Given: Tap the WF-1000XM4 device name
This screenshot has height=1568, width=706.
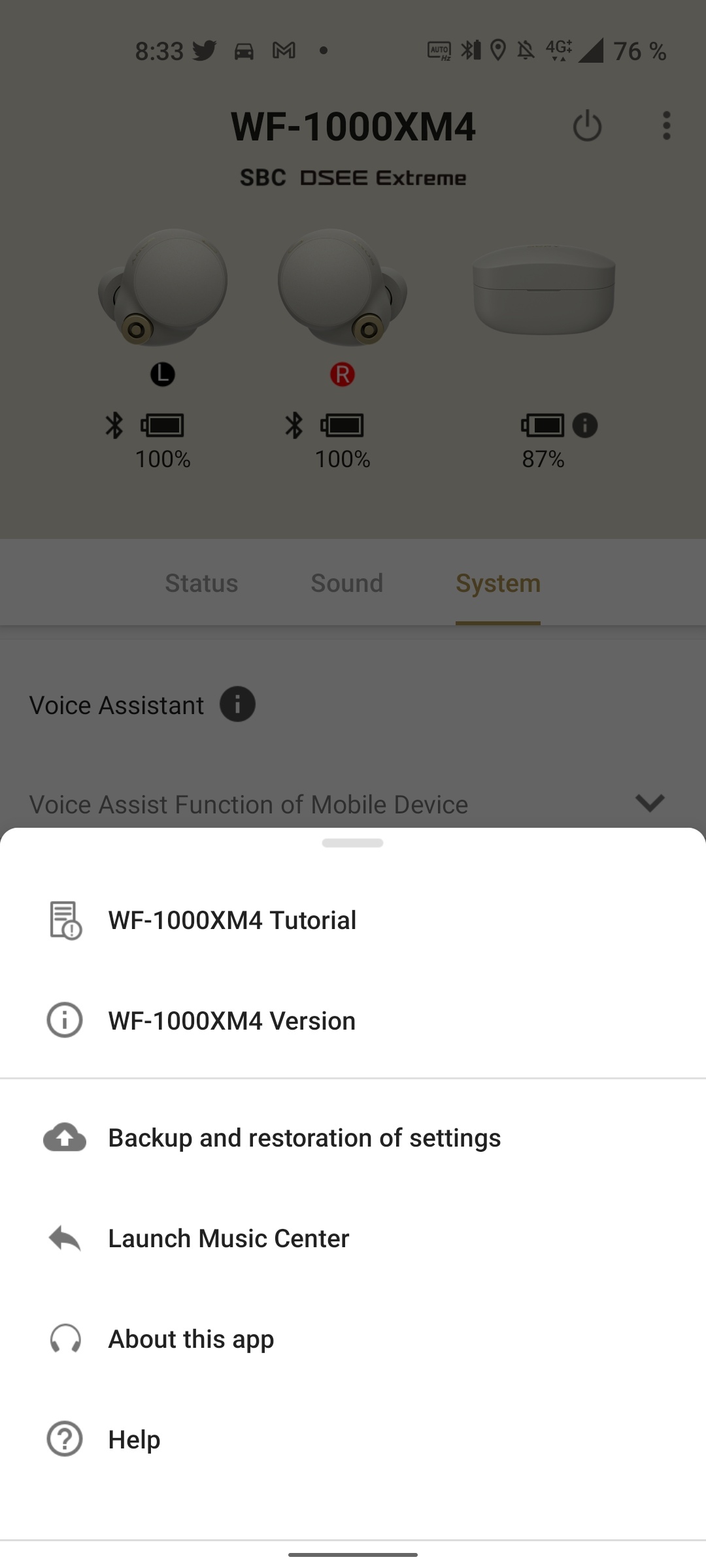Looking at the screenshot, I should [x=353, y=126].
